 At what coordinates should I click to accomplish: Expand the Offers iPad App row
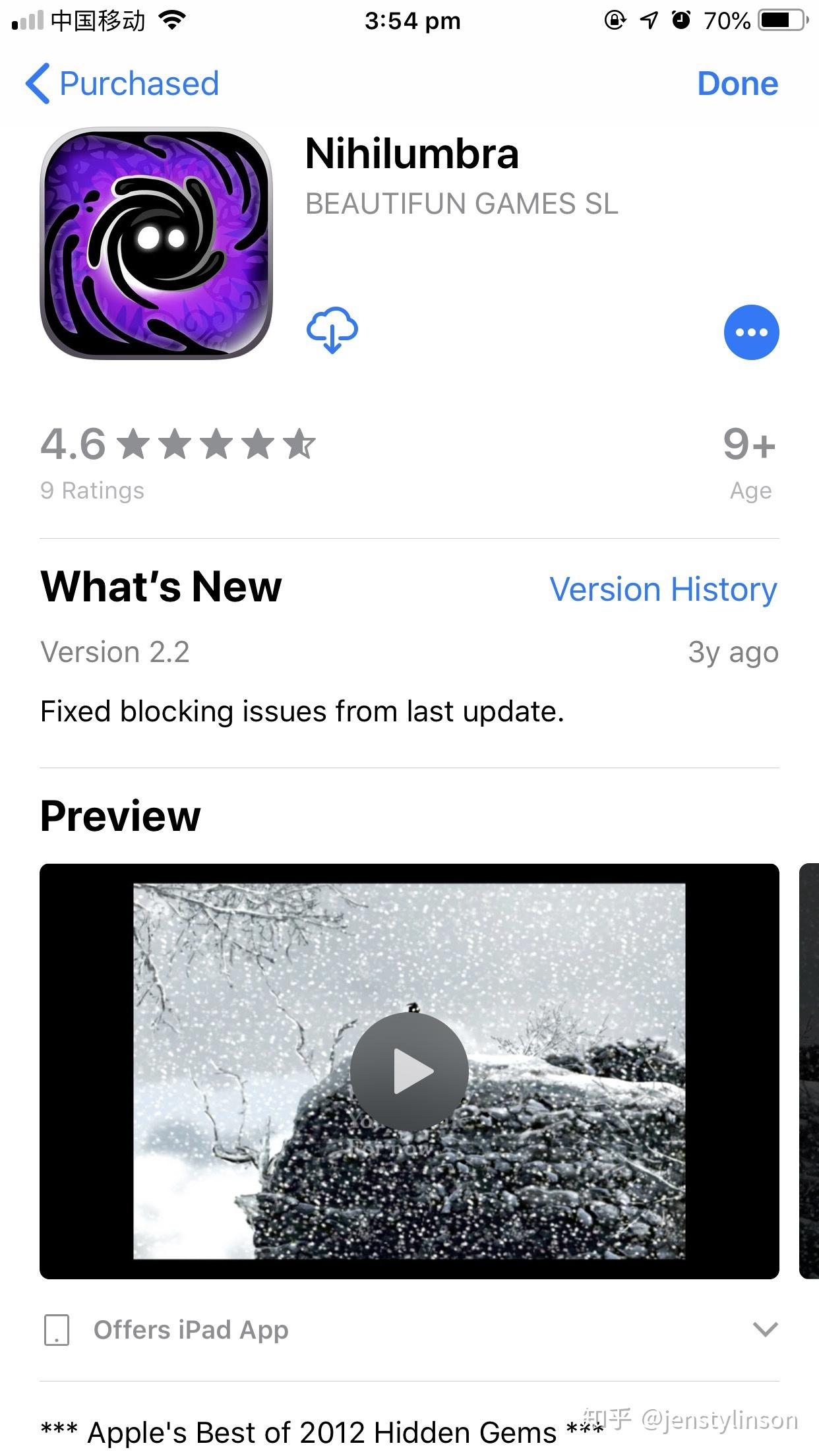pos(765,1329)
